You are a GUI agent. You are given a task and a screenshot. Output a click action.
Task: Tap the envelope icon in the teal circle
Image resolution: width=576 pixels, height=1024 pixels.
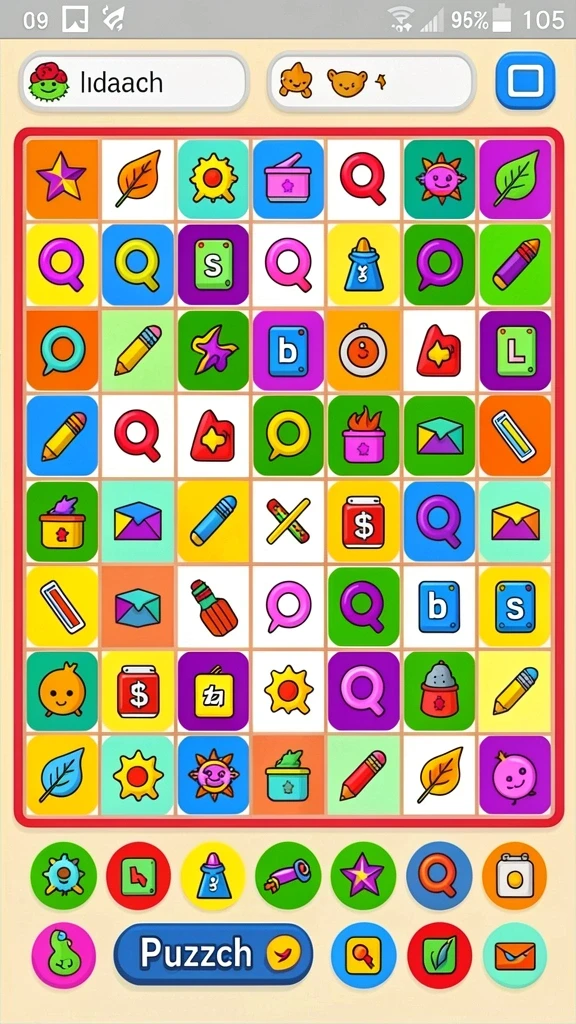click(x=515, y=955)
